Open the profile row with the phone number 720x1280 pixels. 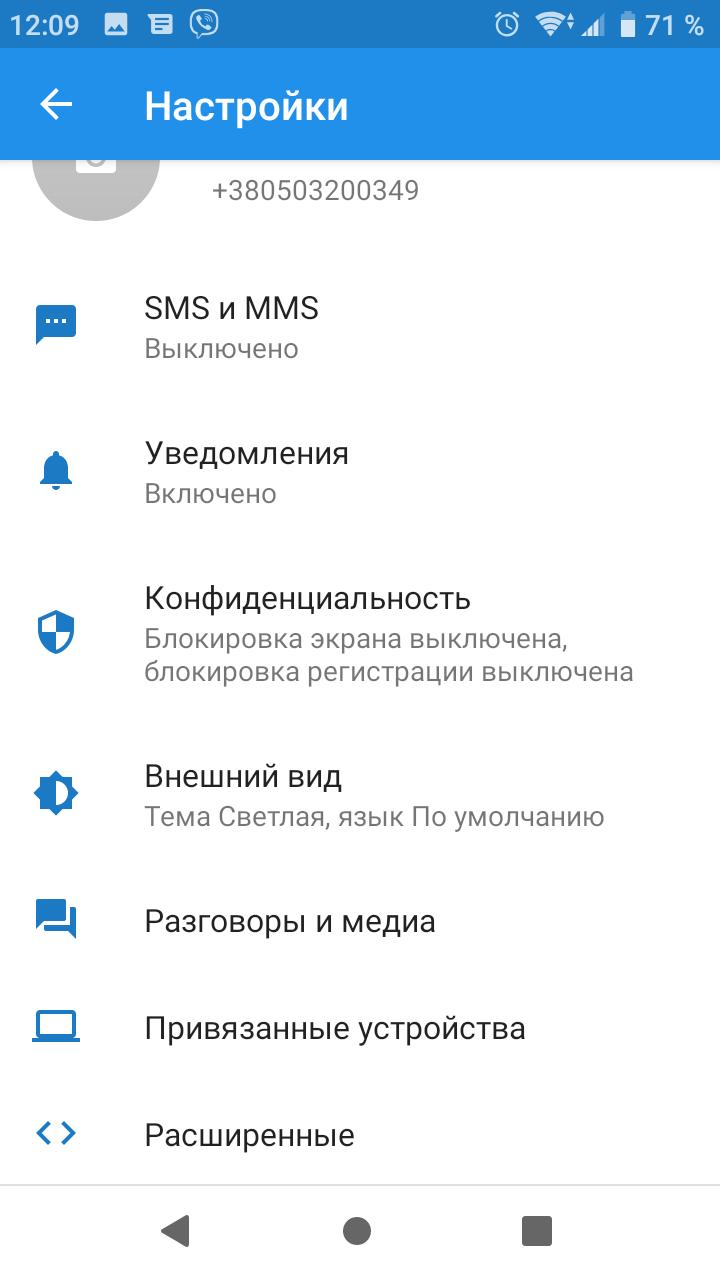click(x=315, y=190)
